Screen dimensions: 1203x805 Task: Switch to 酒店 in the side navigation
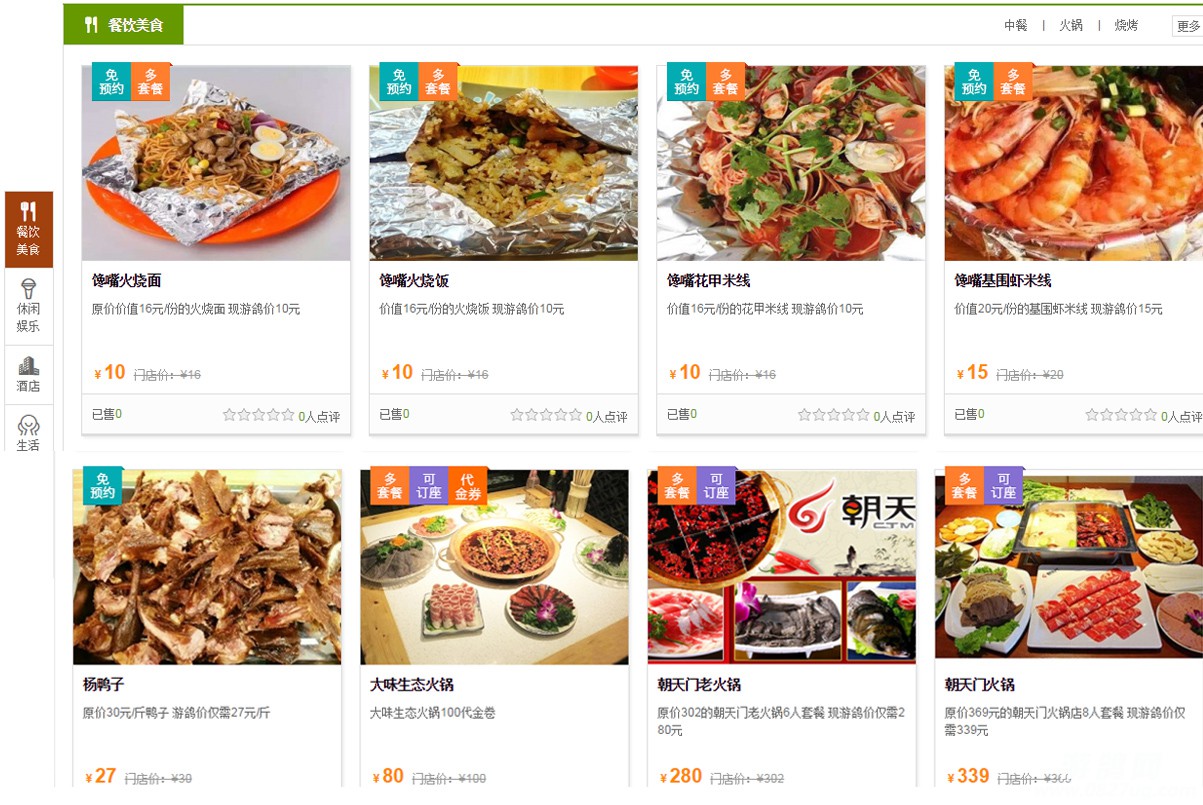click(x=28, y=374)
